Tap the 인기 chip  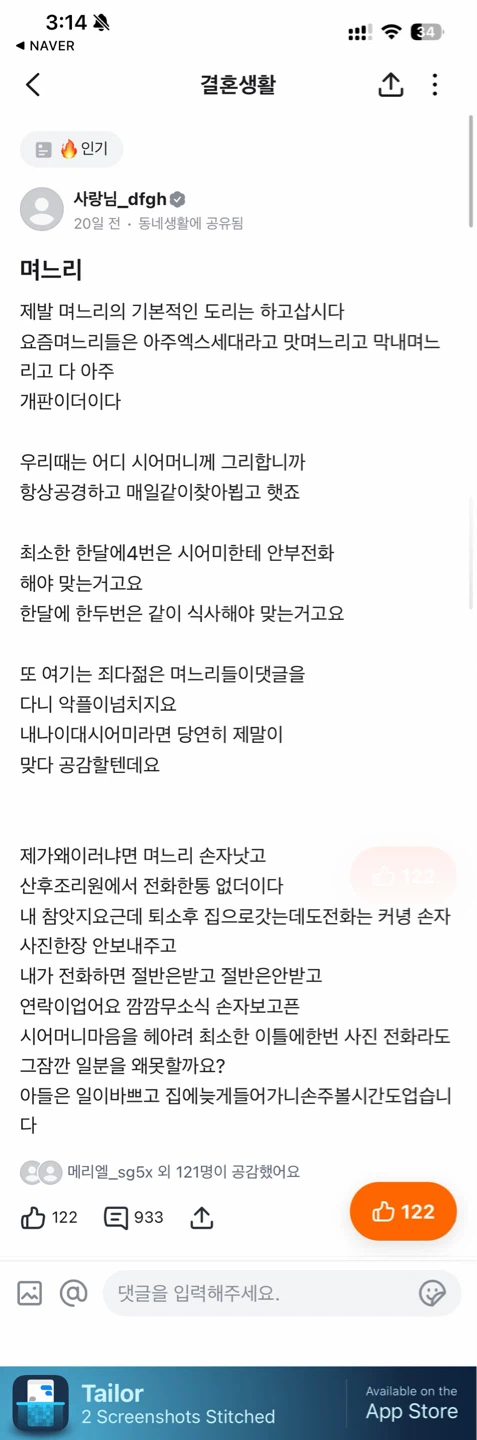click(72, 149)
